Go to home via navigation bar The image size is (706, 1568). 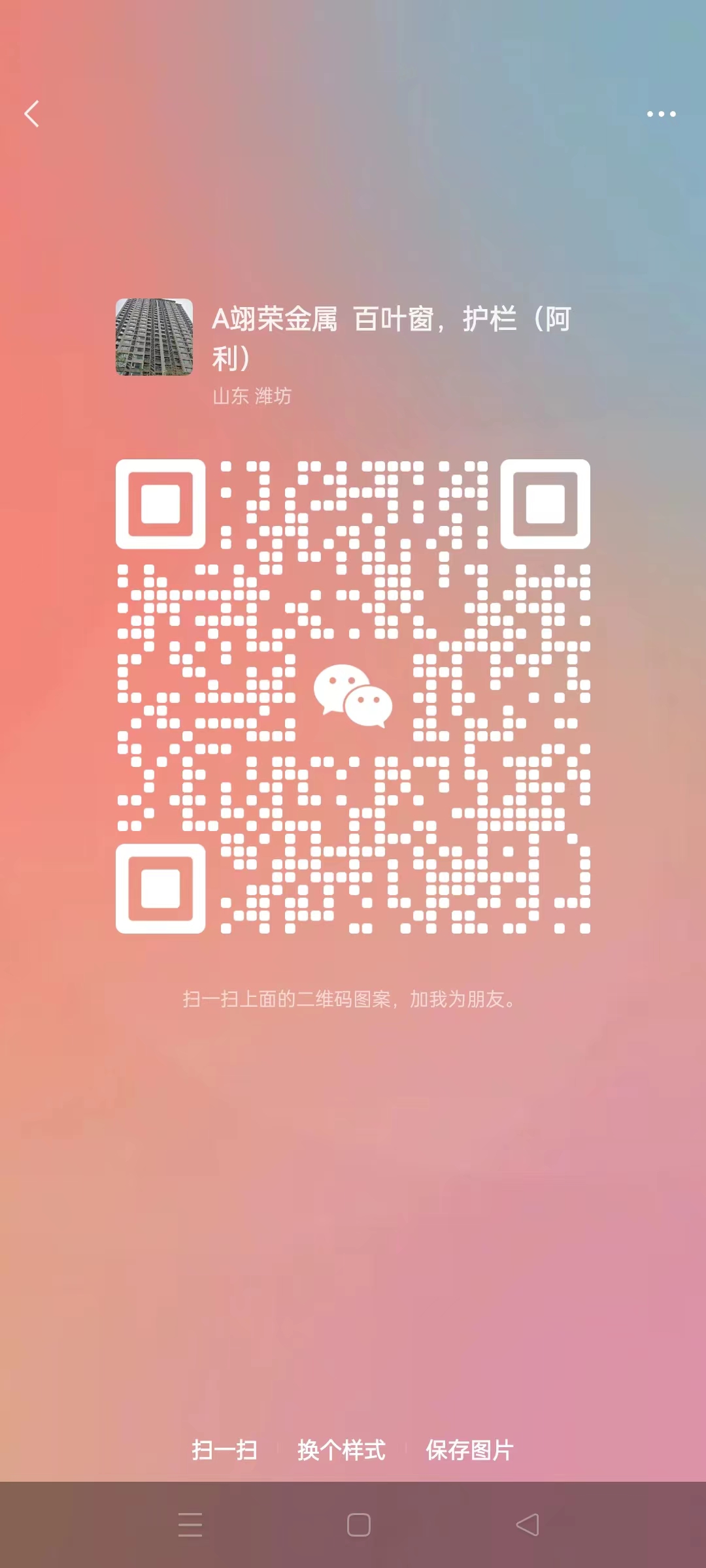[x=358, y=1525]
